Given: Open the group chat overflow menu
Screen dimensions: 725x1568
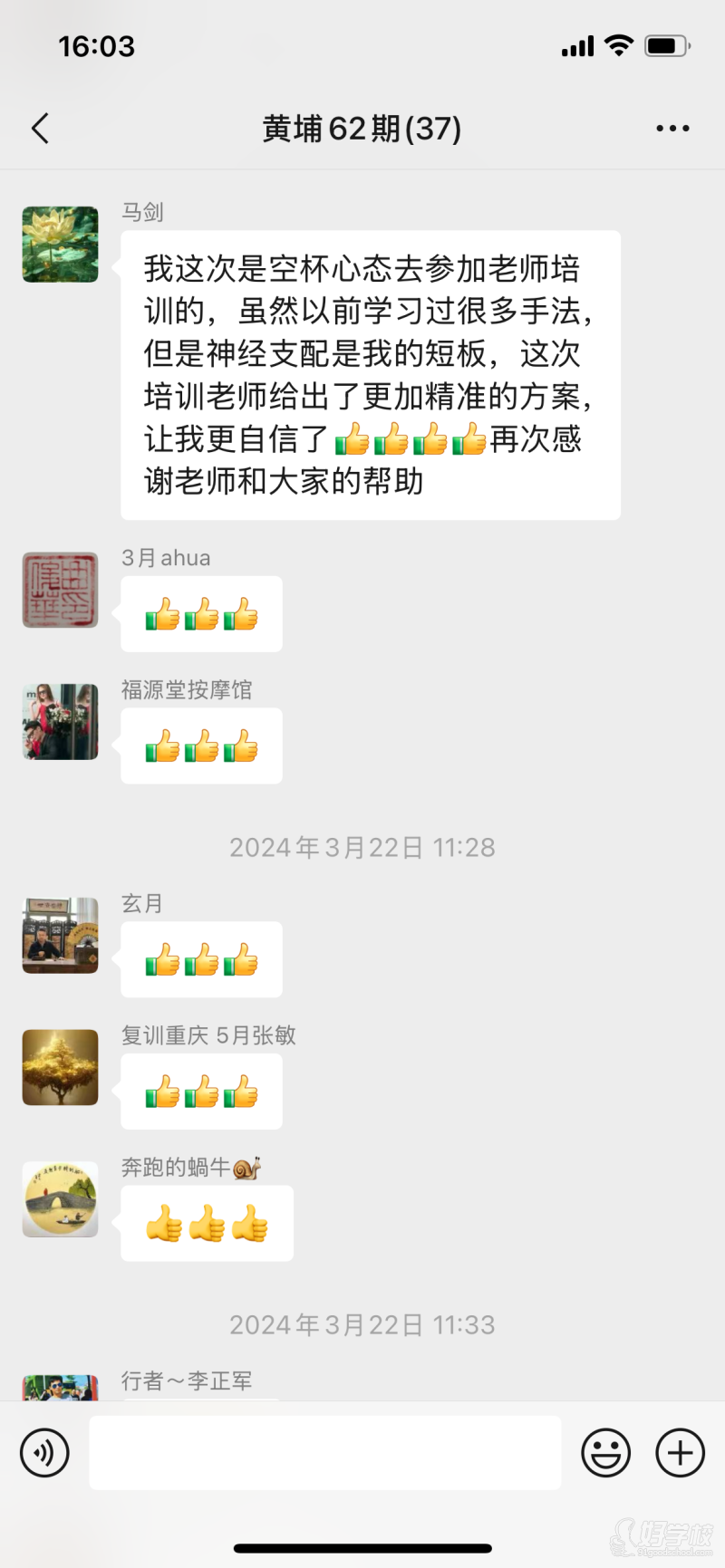Looking at the screenshot, I should pos(672,129).
